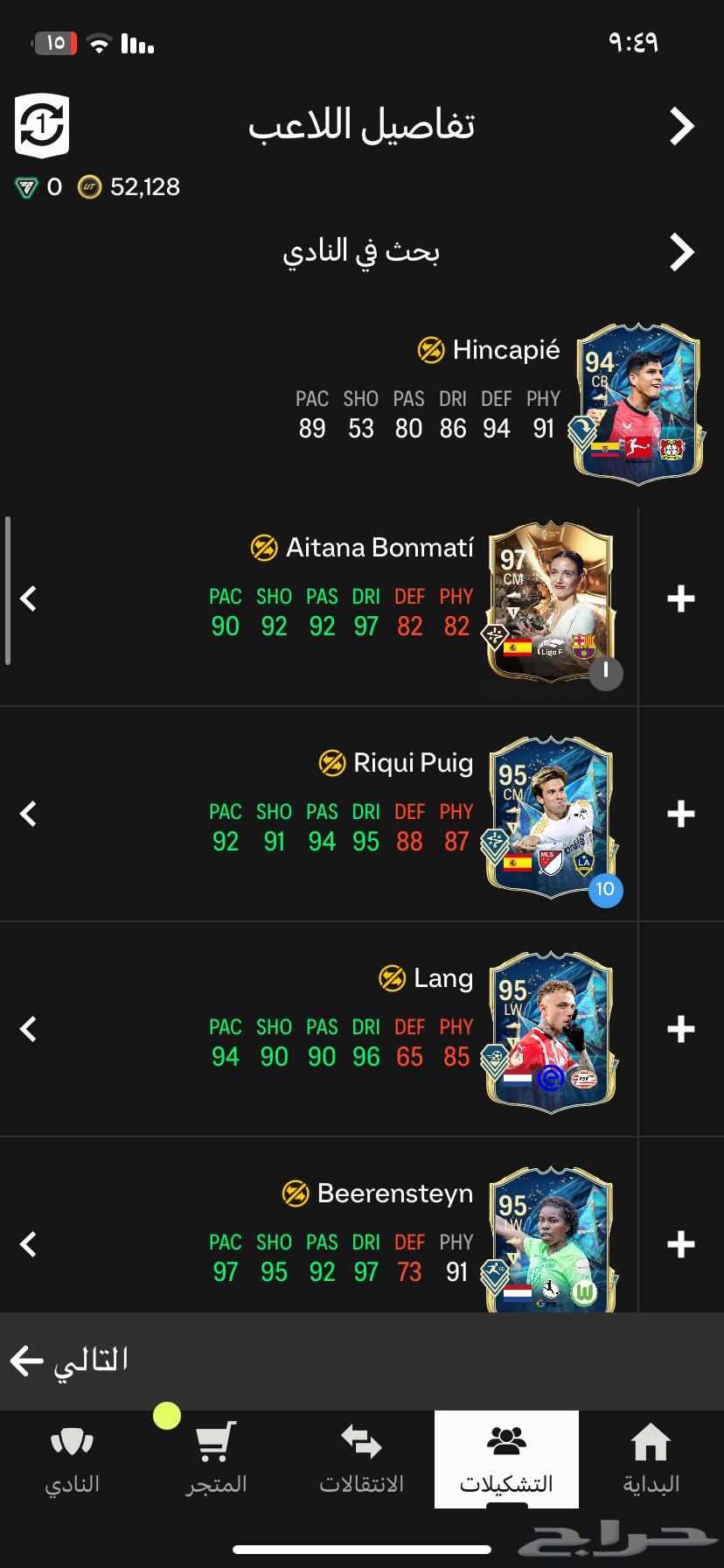This screenshot has width=724, height=1568.
Task: Expand Beerensteyn details chevron
Action: coord(29,1244)
